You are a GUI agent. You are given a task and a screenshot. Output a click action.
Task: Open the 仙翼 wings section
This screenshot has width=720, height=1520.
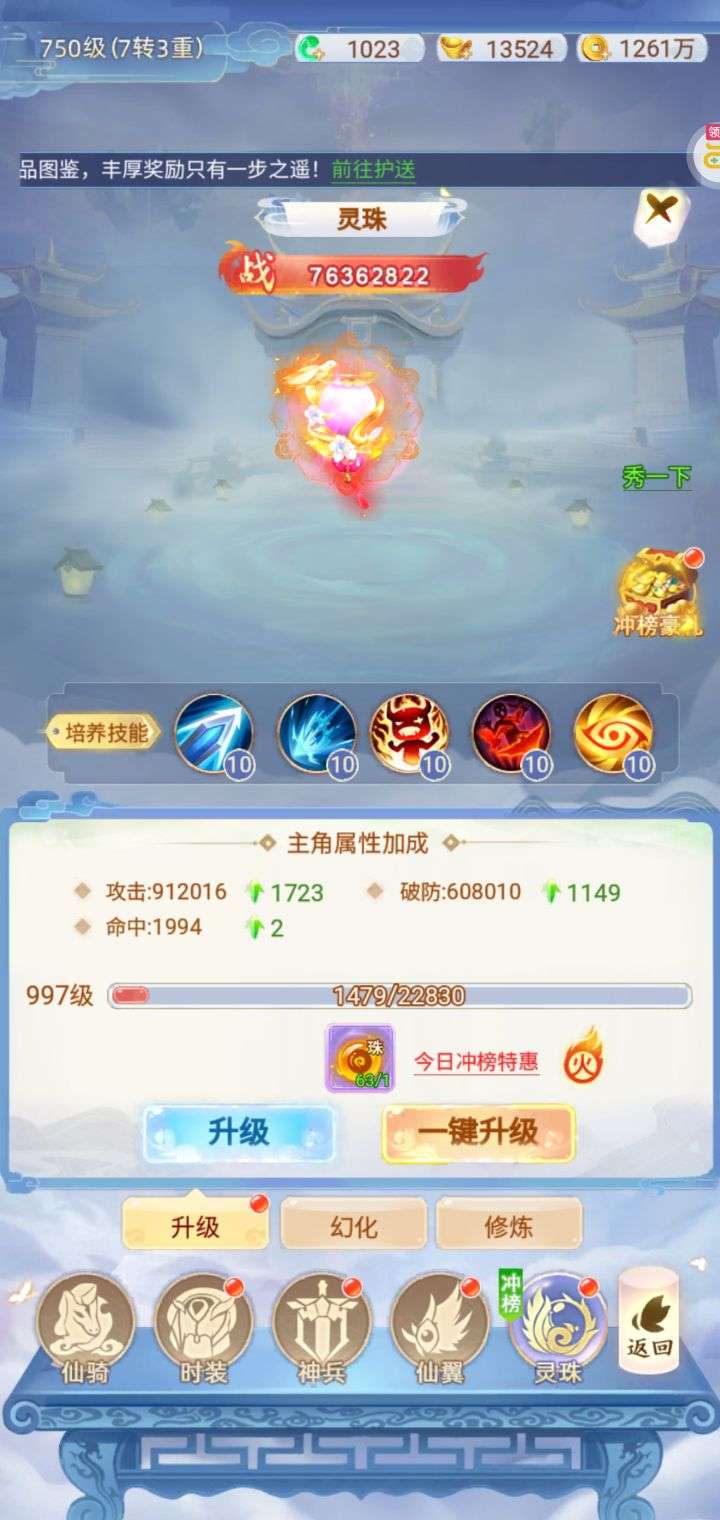click(440, 1327)
